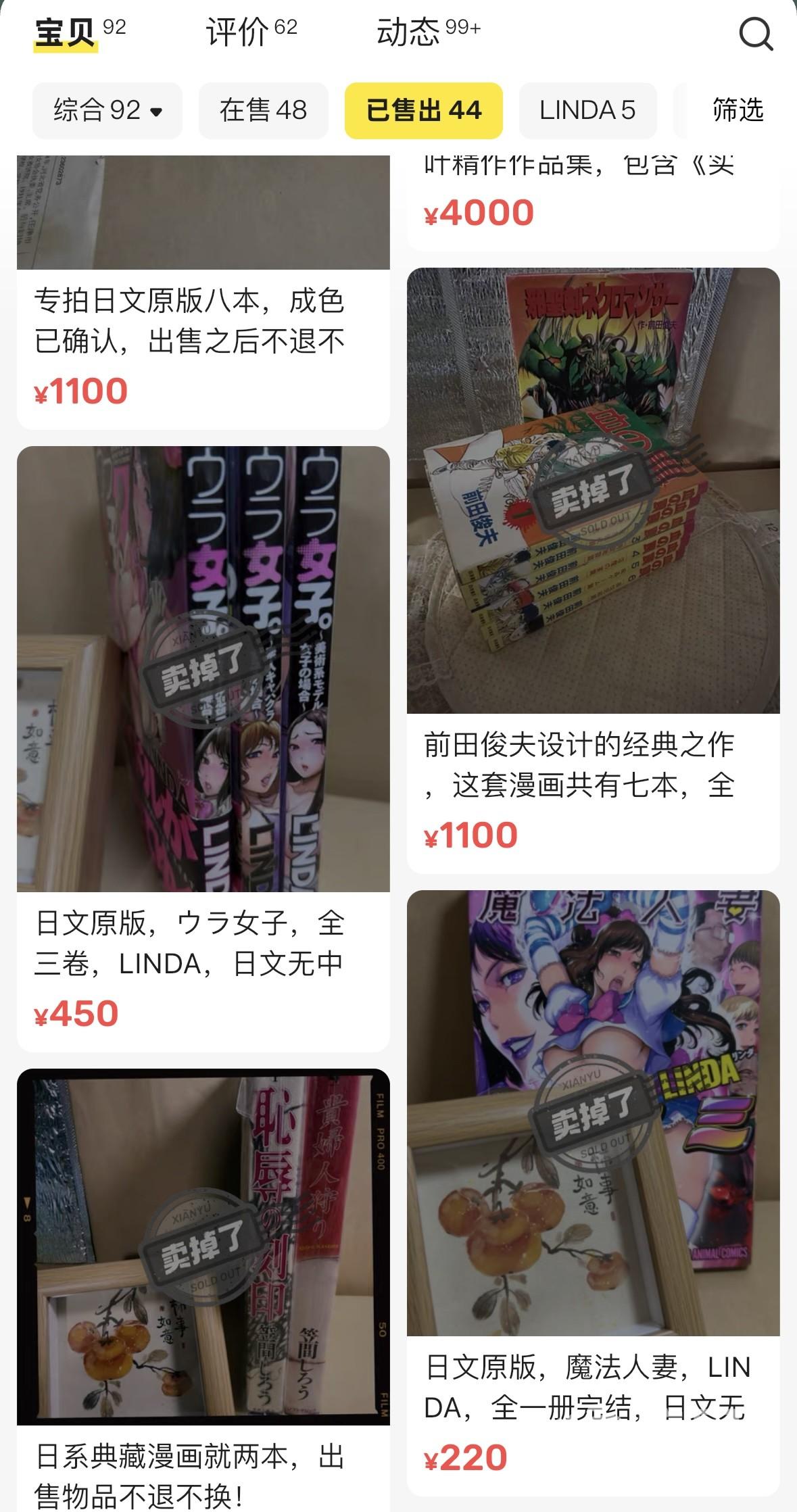
Task: Open the search icon
Action: click(x=756, y=34)
